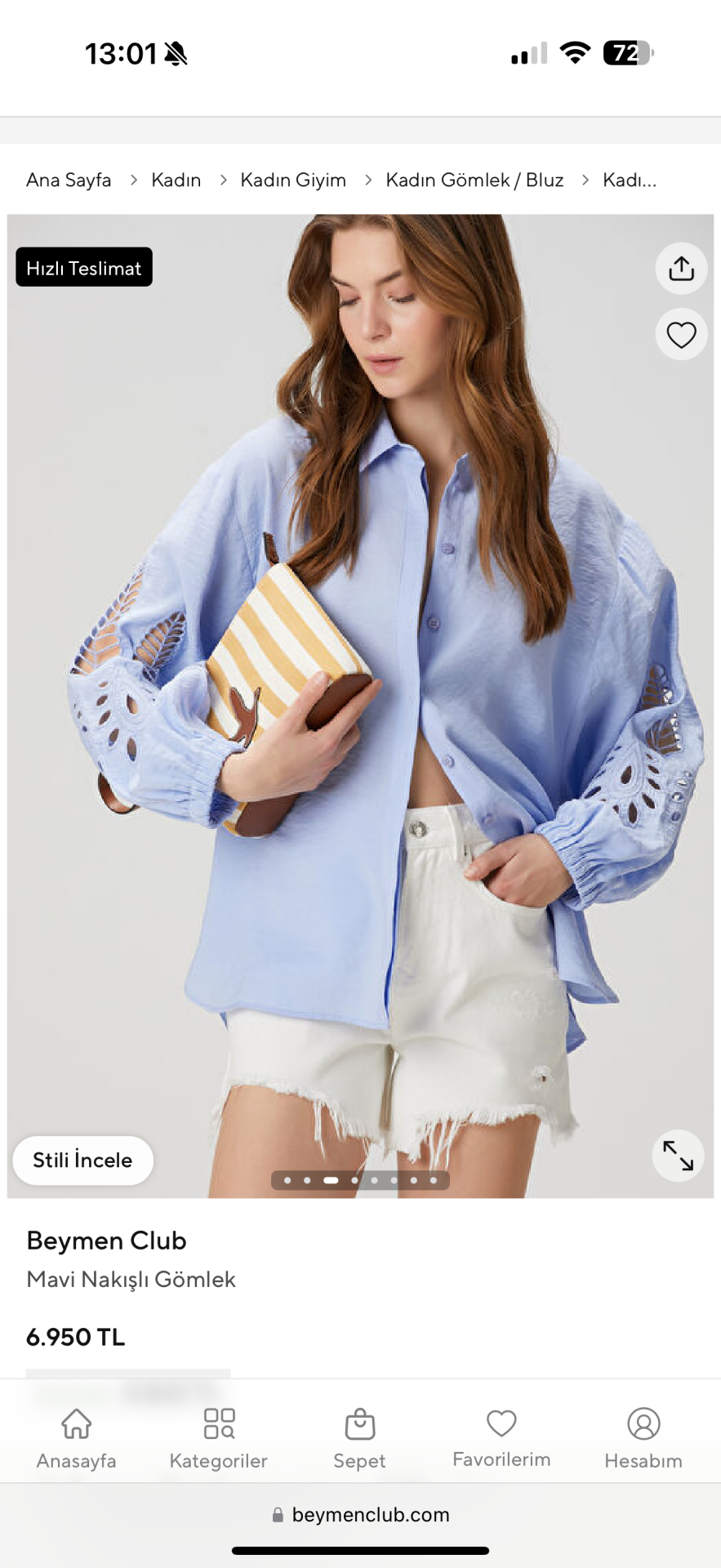721x1568 pixels.
Task: Open Kadın Gömlek / Bluz breadcrumb
Action: 474,180
